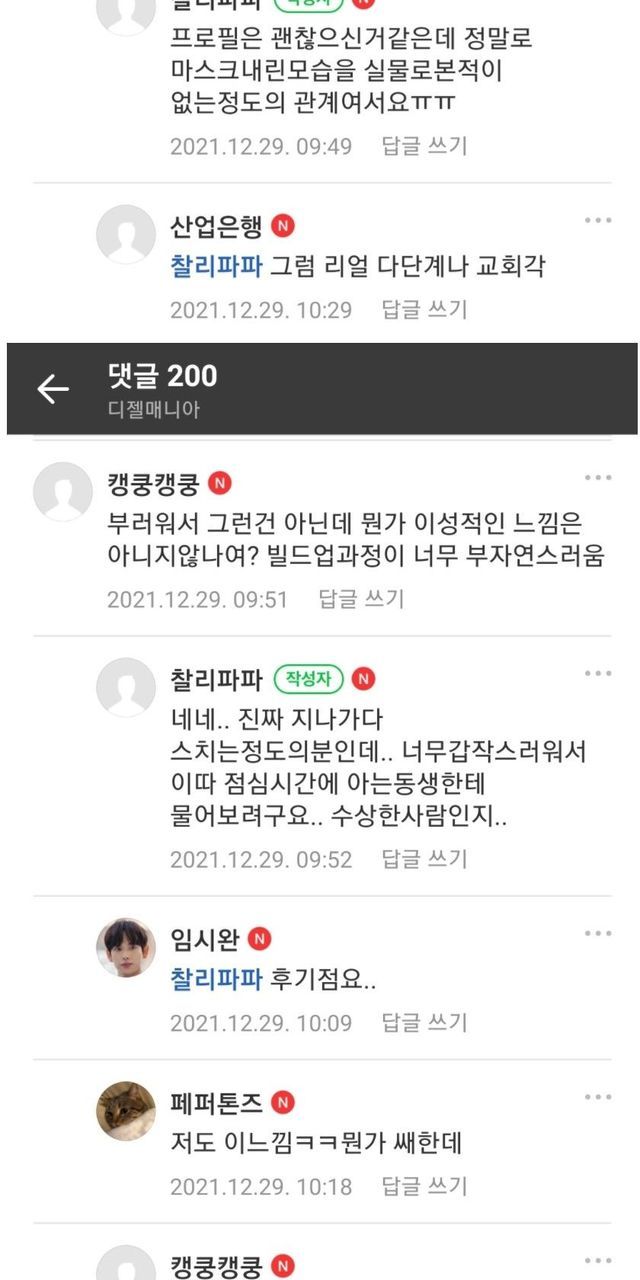Open more options on 임시완's comment
Viewport: 640px width, 1280px height.
(x=597, y=933)
